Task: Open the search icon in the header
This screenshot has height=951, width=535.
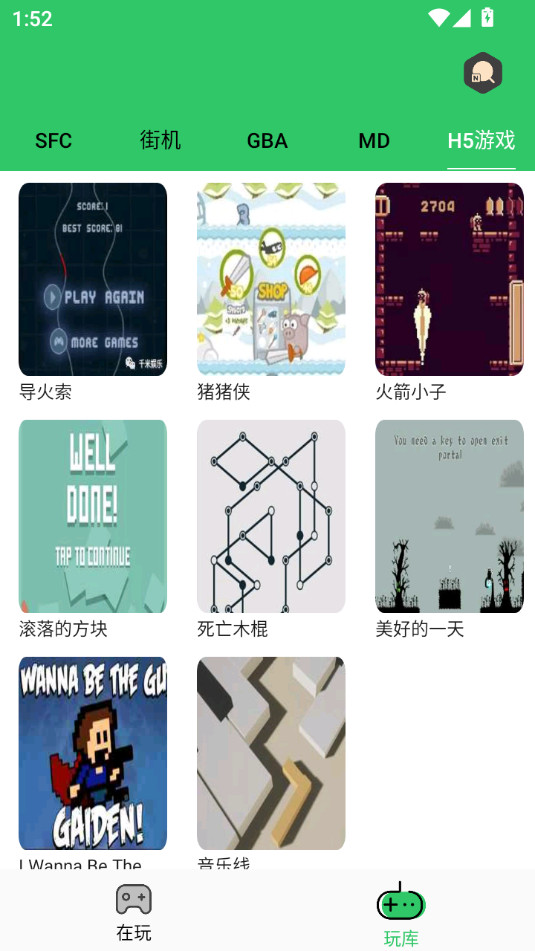Action: click(483, 73)
